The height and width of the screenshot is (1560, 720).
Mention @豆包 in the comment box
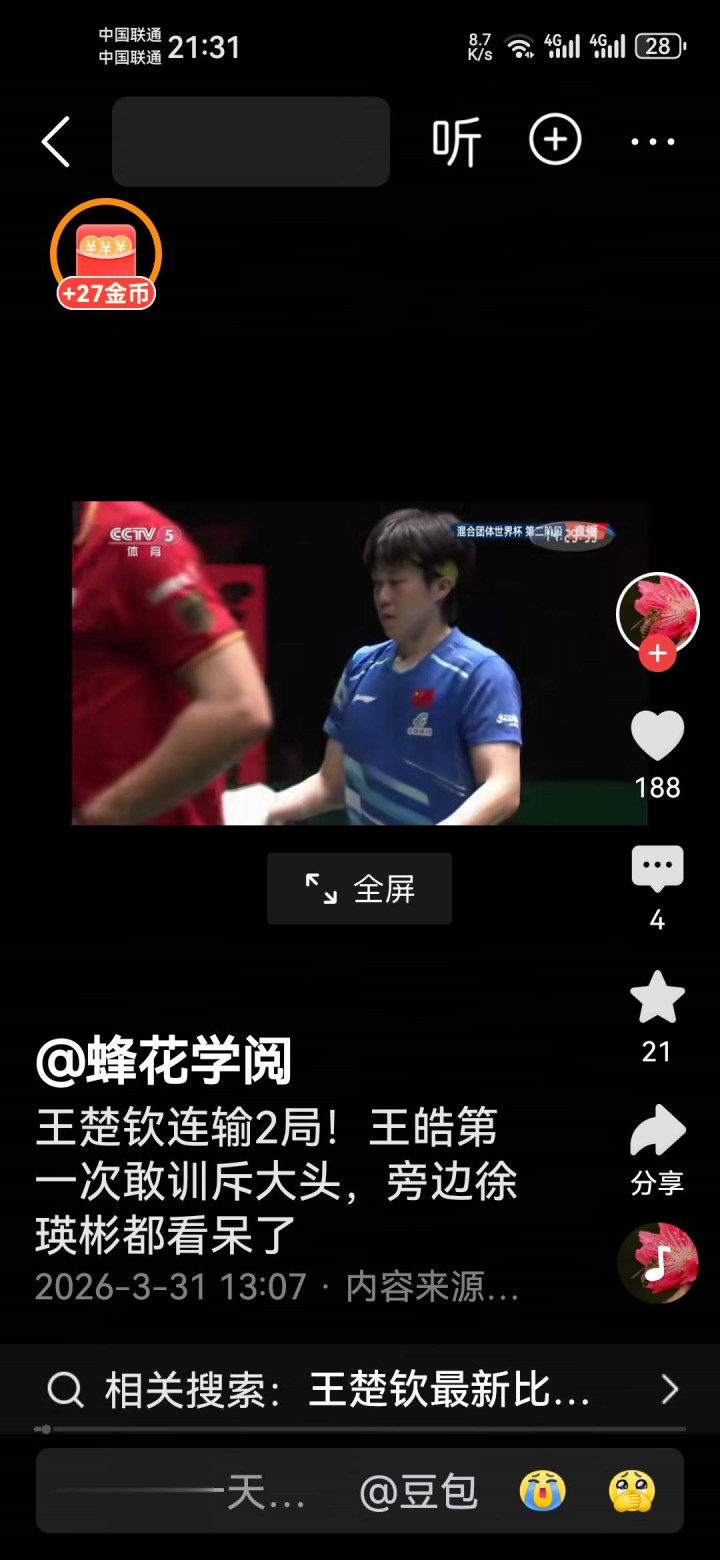click(x=418, y=1493)
